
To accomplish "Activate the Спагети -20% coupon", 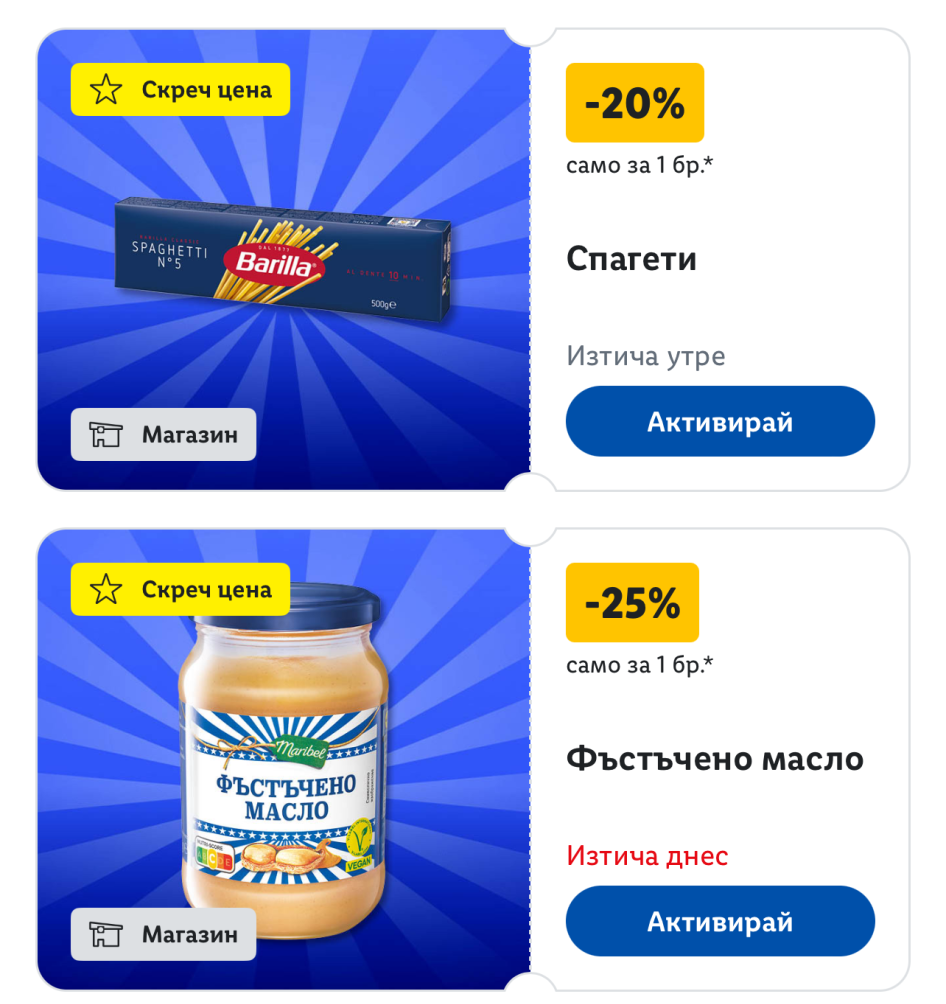I will (x=720, y=422).
